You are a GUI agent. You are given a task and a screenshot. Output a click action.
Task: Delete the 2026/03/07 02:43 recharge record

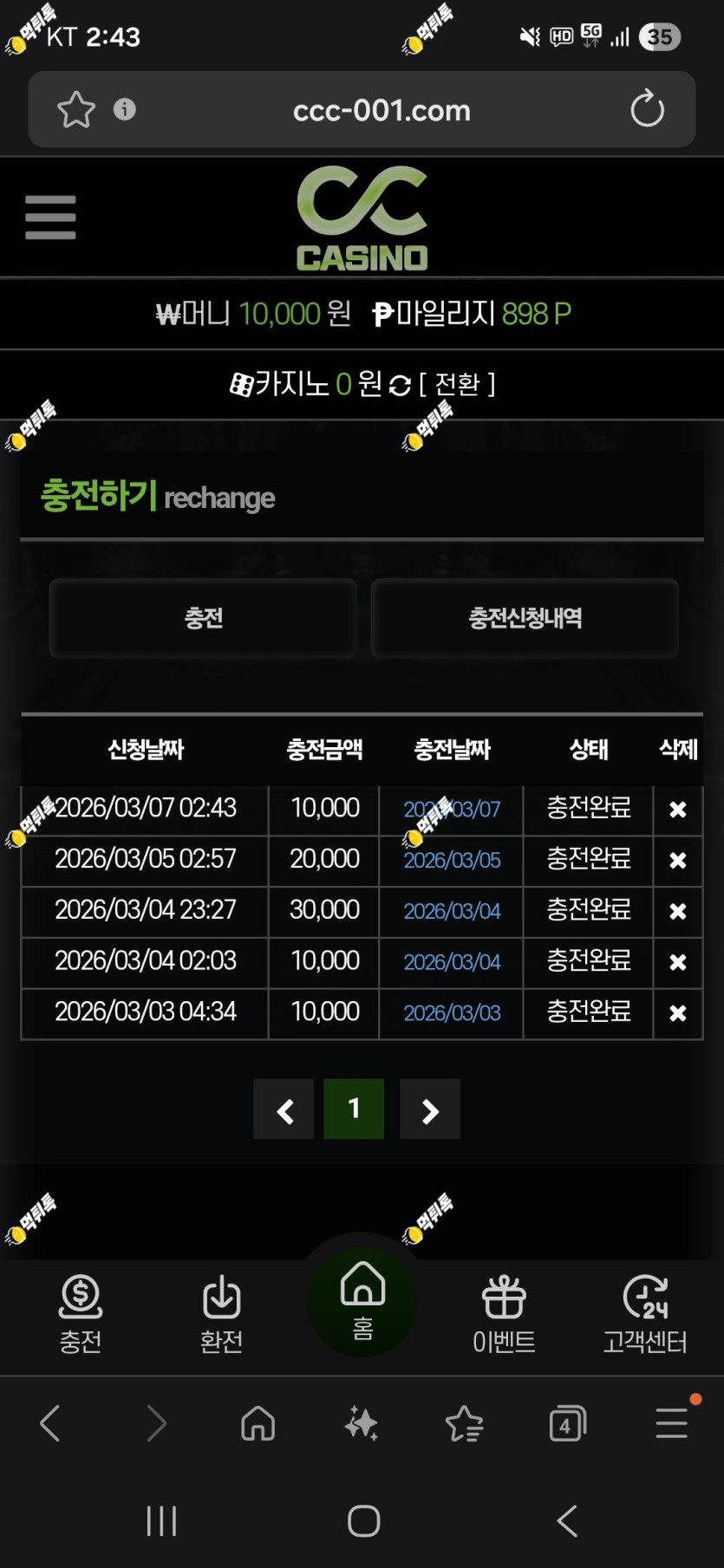point(678,810)
